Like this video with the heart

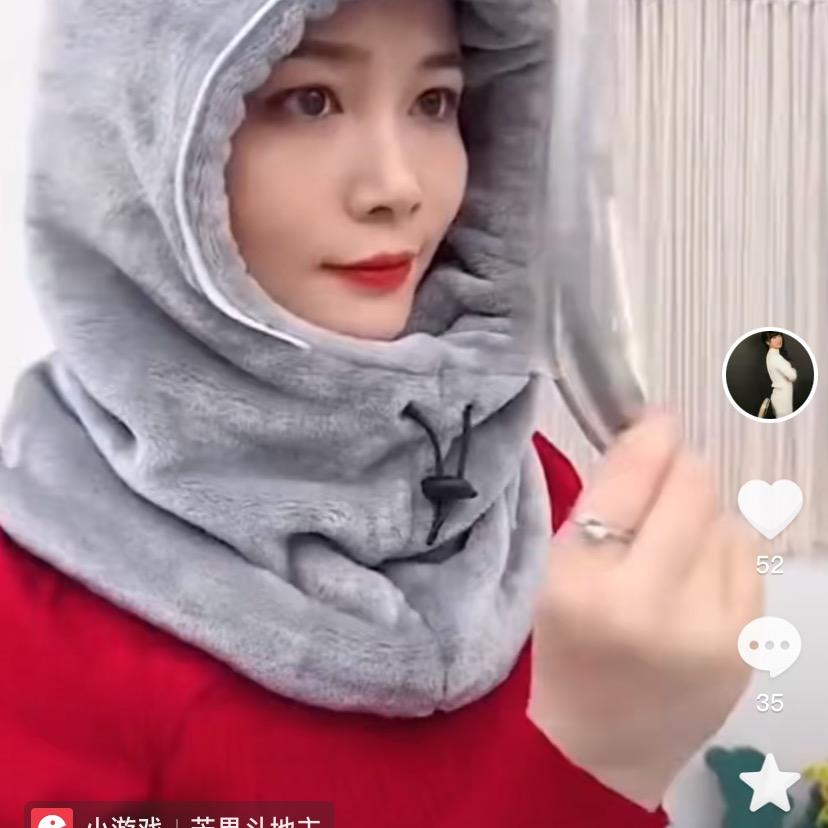click(769, 508)
